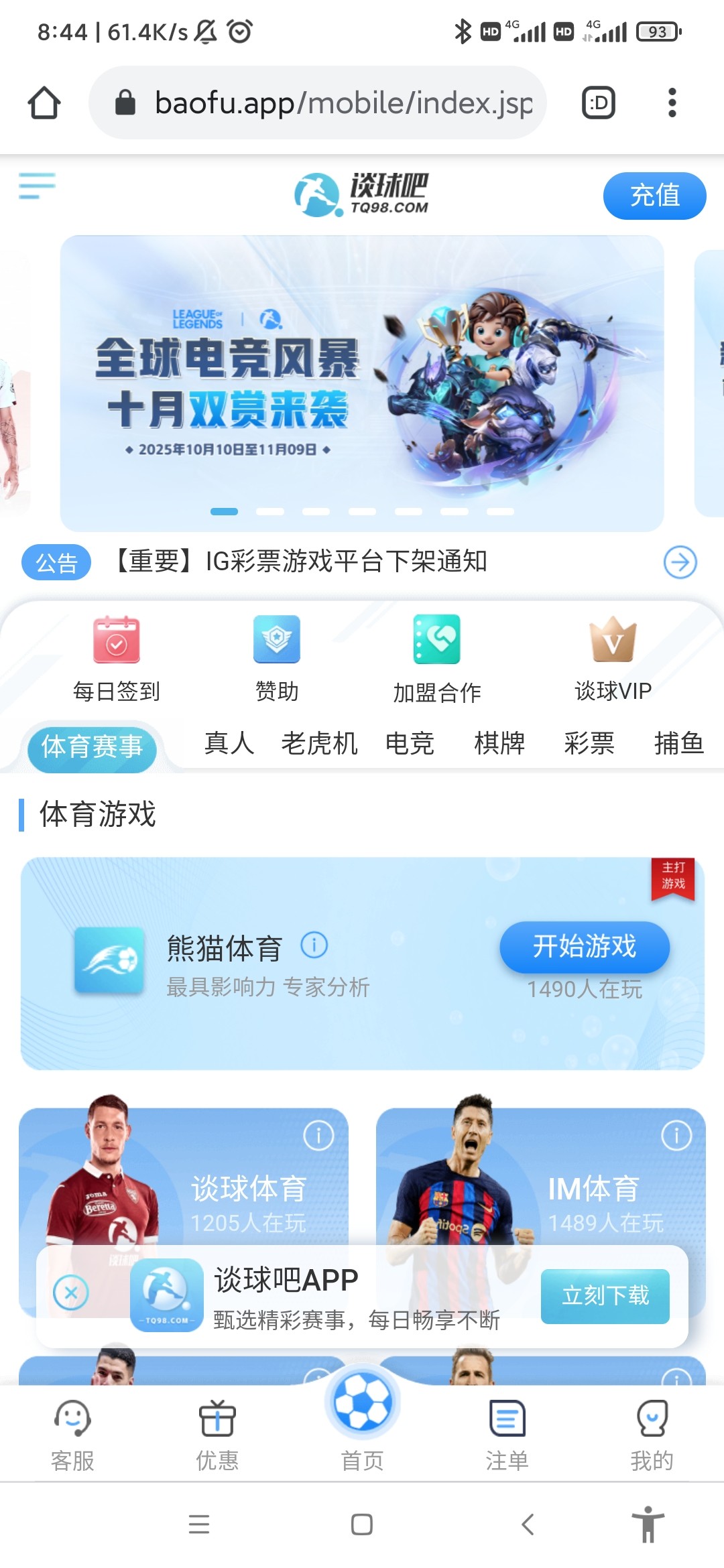Switch to the 老虎机 tab
This screenshot has width=724, height=1568.
[319, 743]
